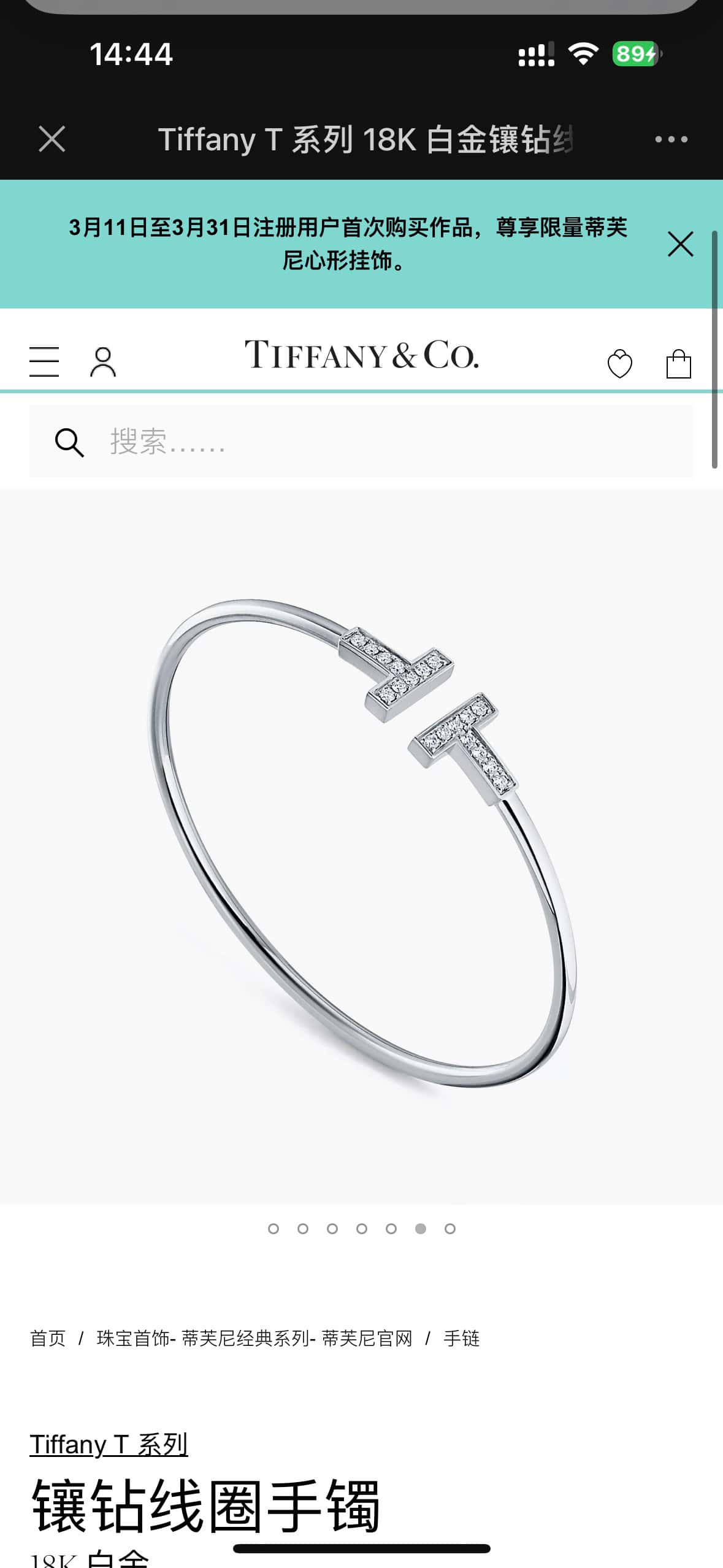Screen dimensions: 723x1568
Task: Go to 首页 in the breadcrumb
Action: coord(48,1338)
